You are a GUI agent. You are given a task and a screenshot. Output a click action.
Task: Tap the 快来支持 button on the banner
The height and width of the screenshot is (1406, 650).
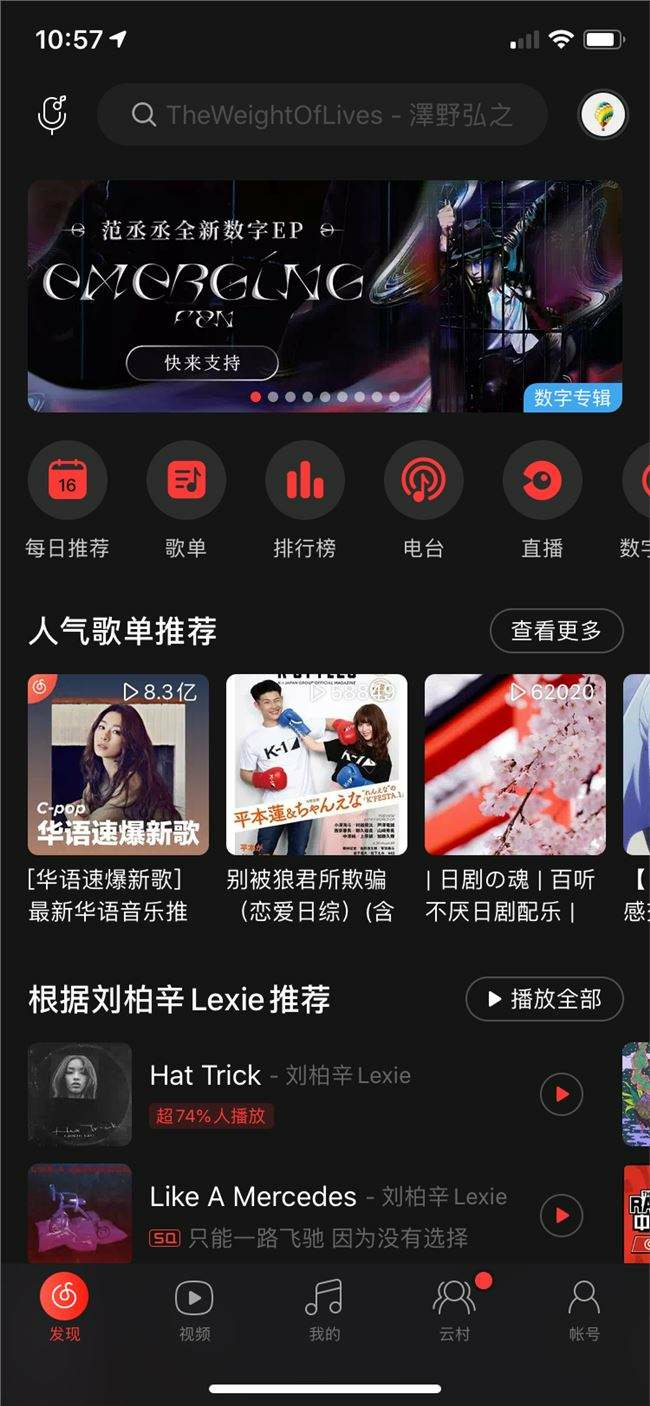(202, 362)
